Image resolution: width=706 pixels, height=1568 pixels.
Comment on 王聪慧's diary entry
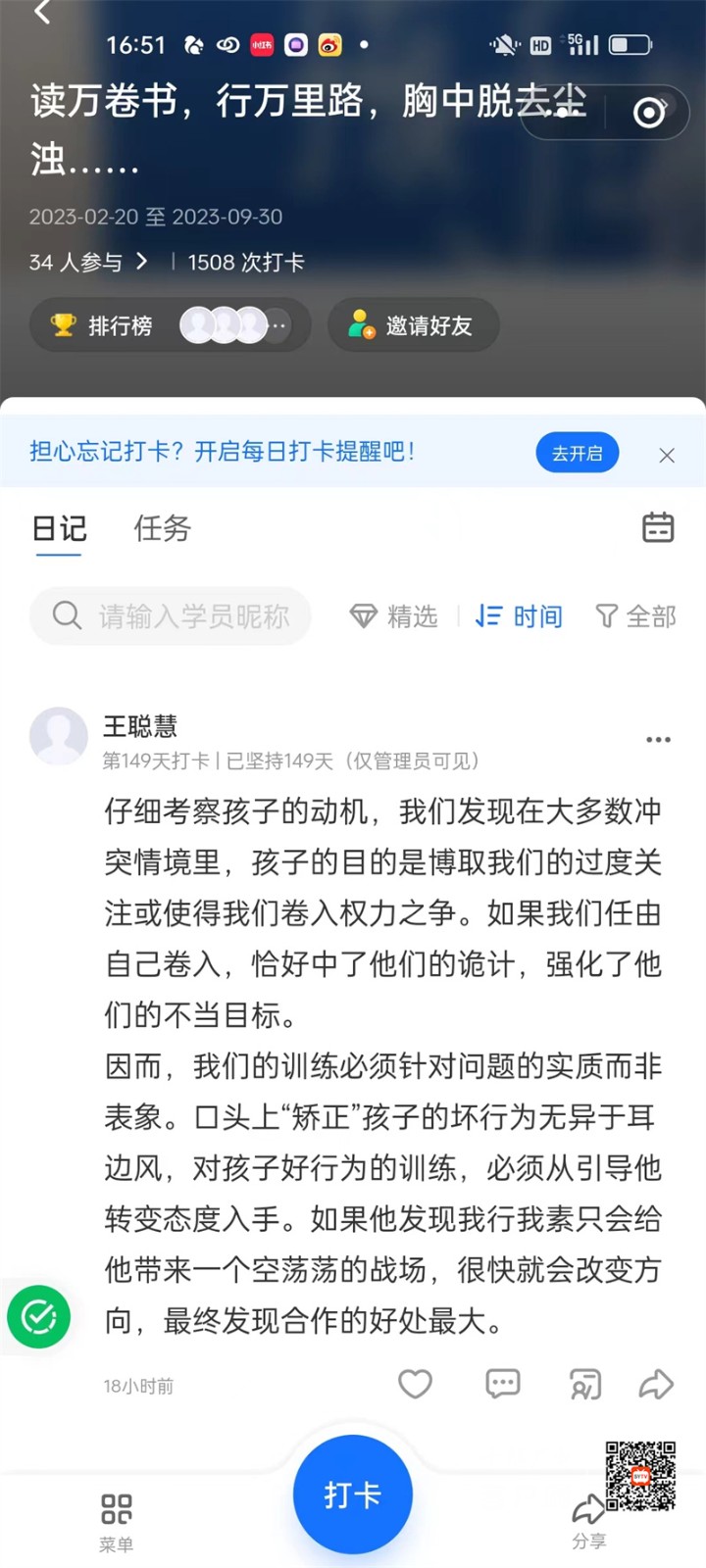click(502, 1384)
